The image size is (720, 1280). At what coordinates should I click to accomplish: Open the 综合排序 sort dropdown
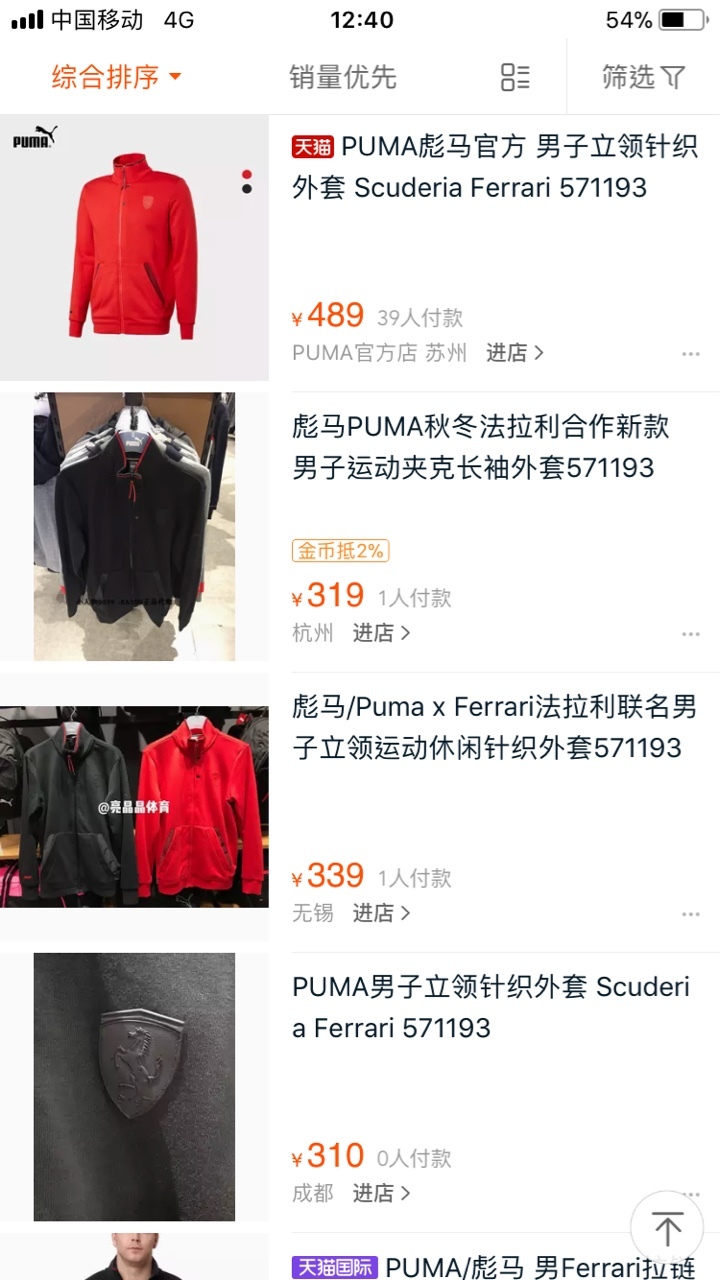(116, 77)
